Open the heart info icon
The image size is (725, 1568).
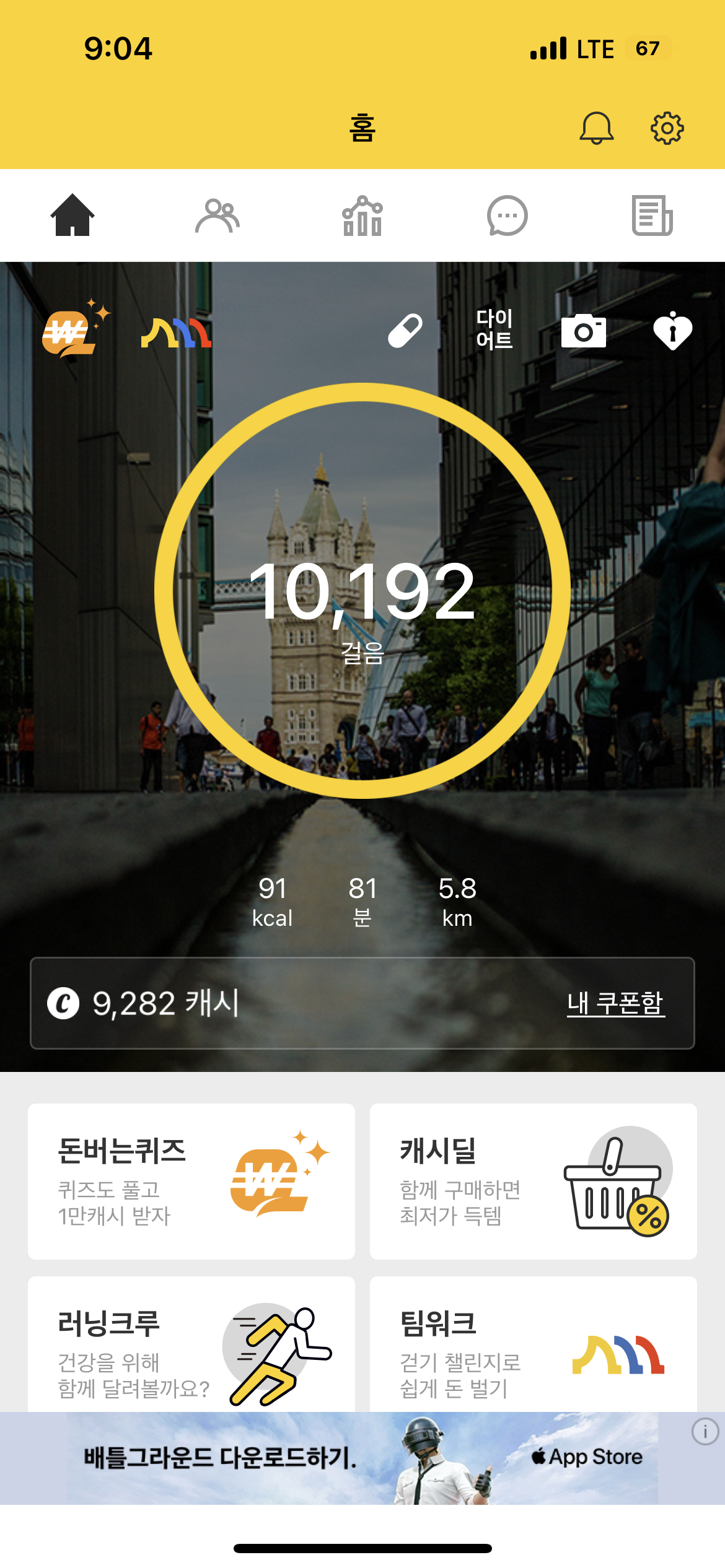(x=672, y=331)
